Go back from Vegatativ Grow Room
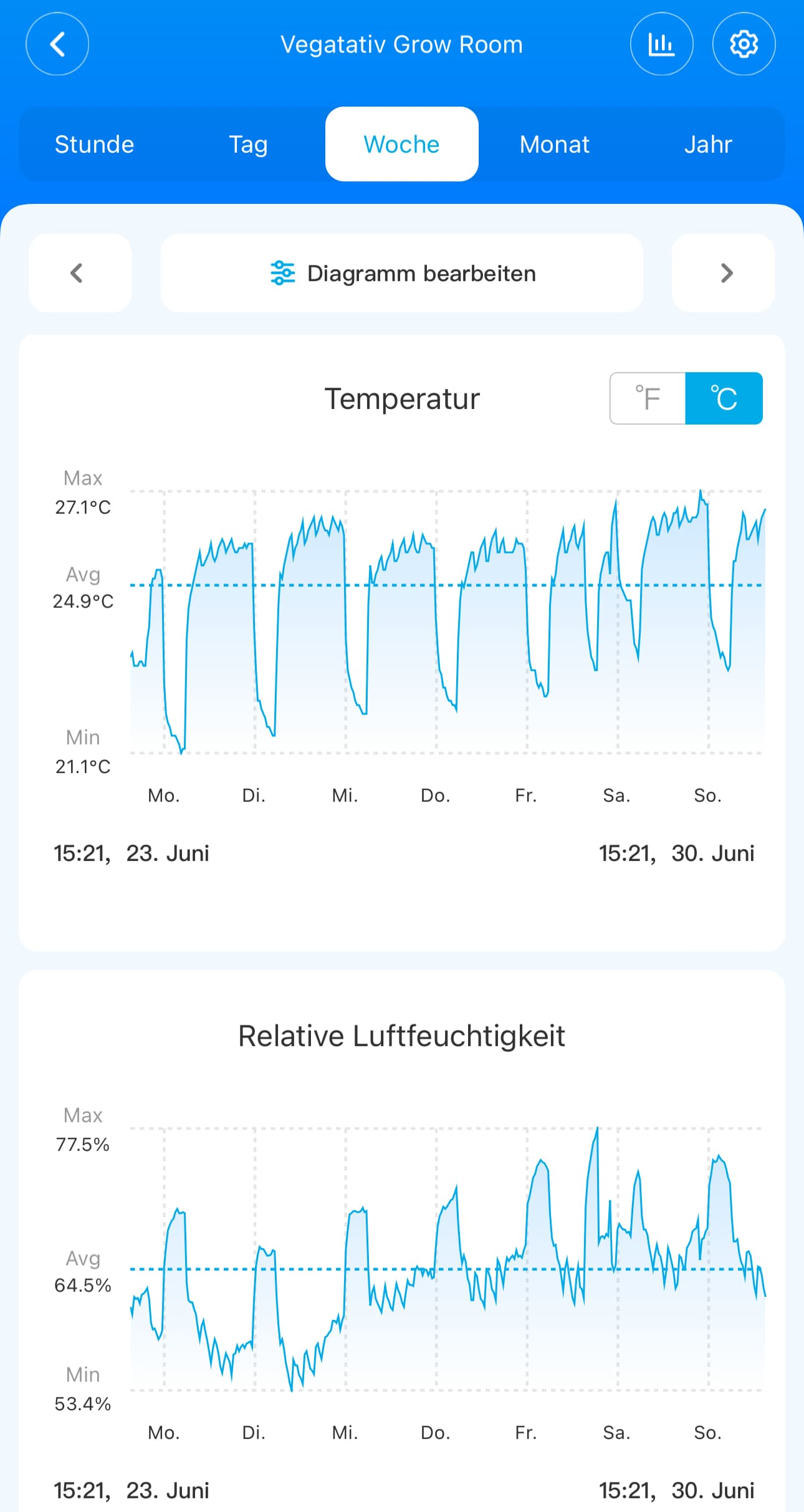804x1512 pixels. pyautogui.click(x=57, y=44)
